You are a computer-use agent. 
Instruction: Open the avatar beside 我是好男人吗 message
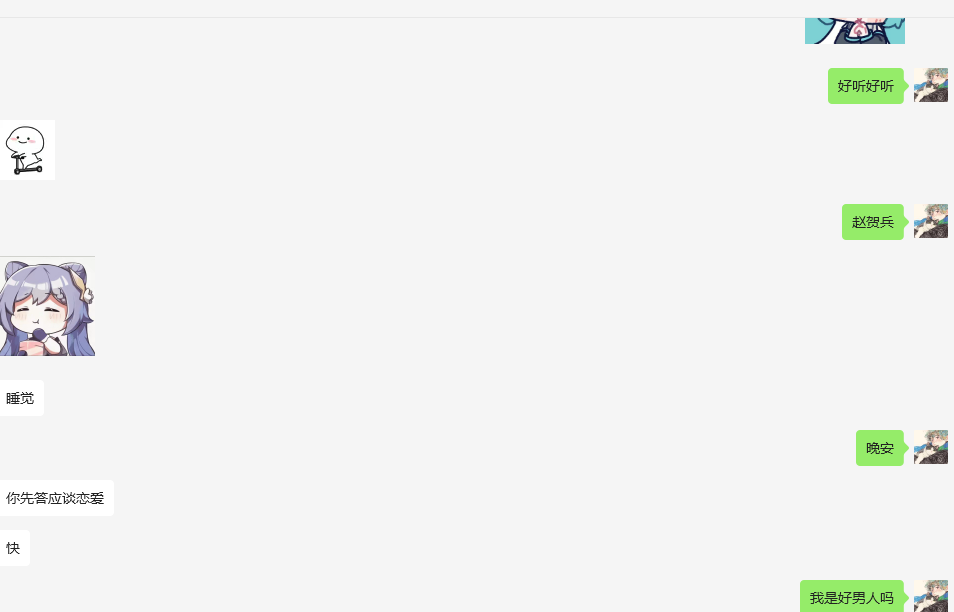click(x=930, y=596)
